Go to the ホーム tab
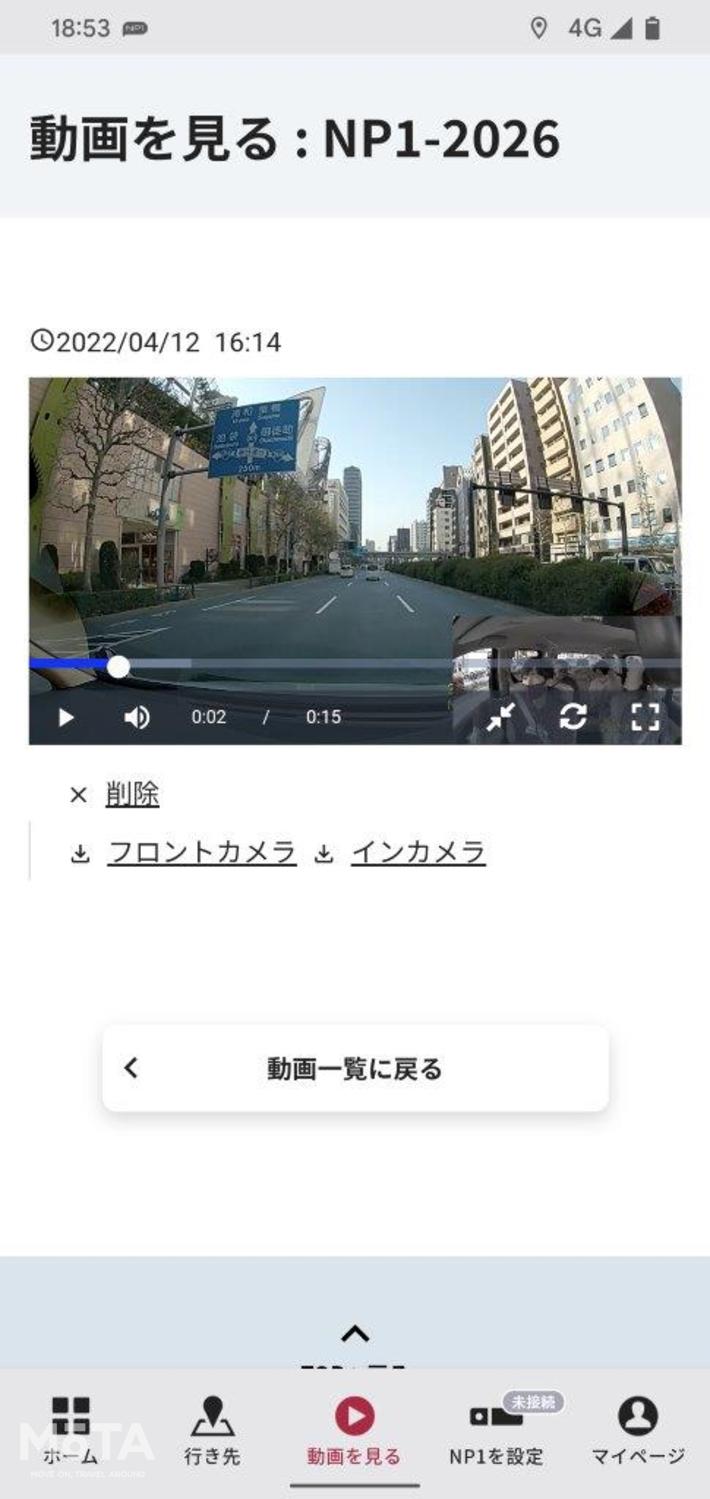710x1499 pixels. click(71, 1431)
